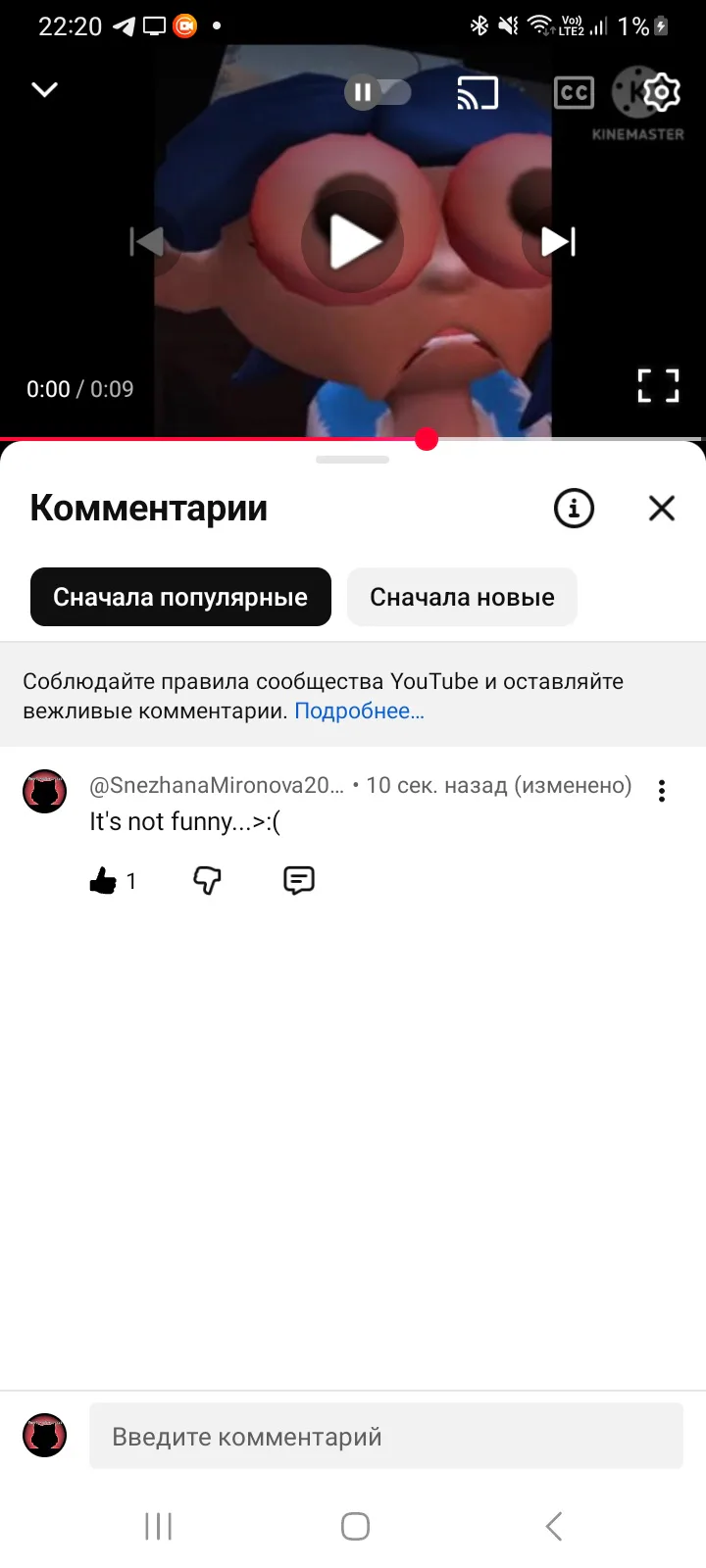Skip to the next video
Viewport: 706px width, 1568px height.
[558, 241]
